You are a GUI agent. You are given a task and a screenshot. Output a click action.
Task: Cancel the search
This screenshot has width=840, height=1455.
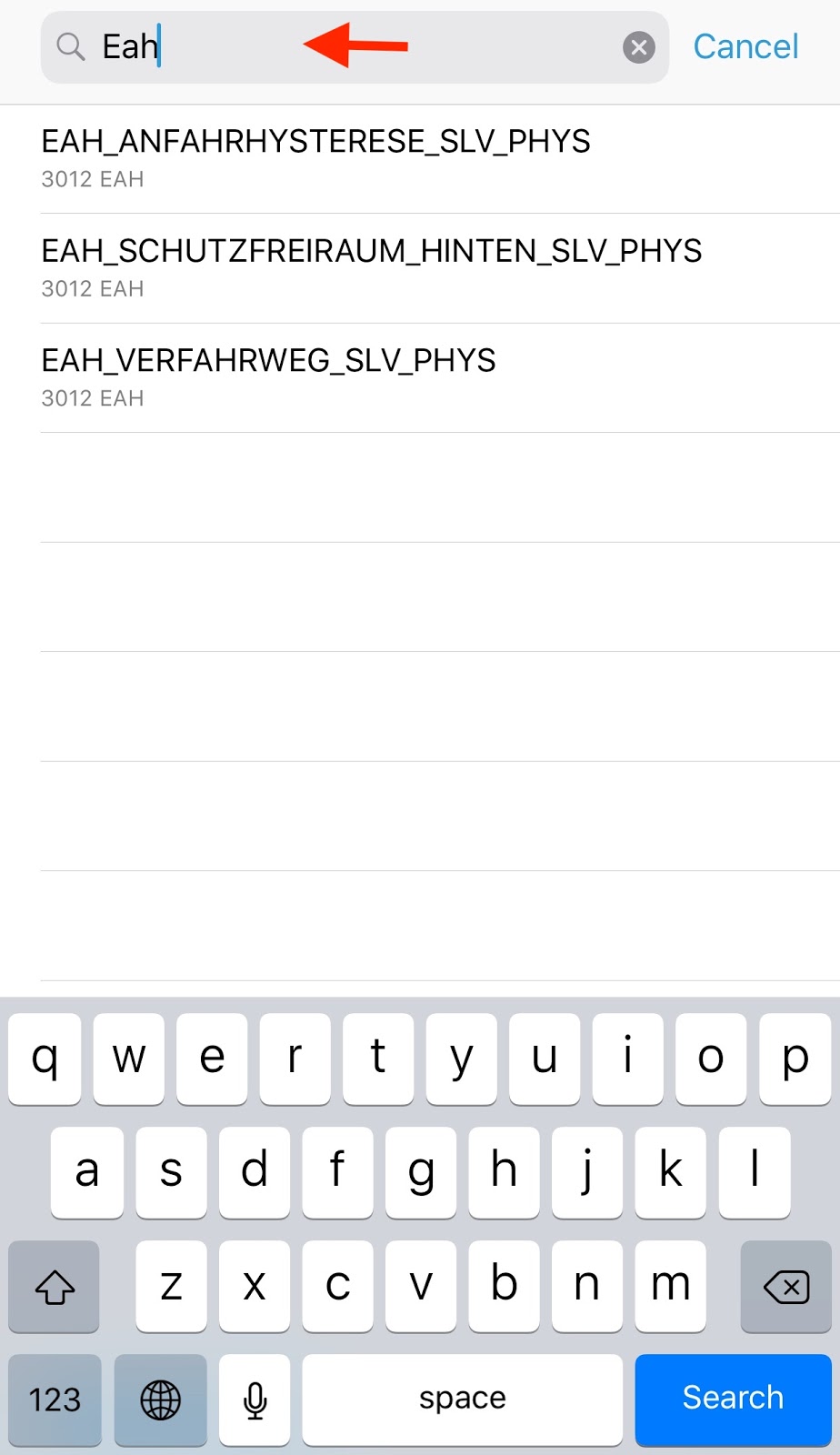click(x=745, y=47)
